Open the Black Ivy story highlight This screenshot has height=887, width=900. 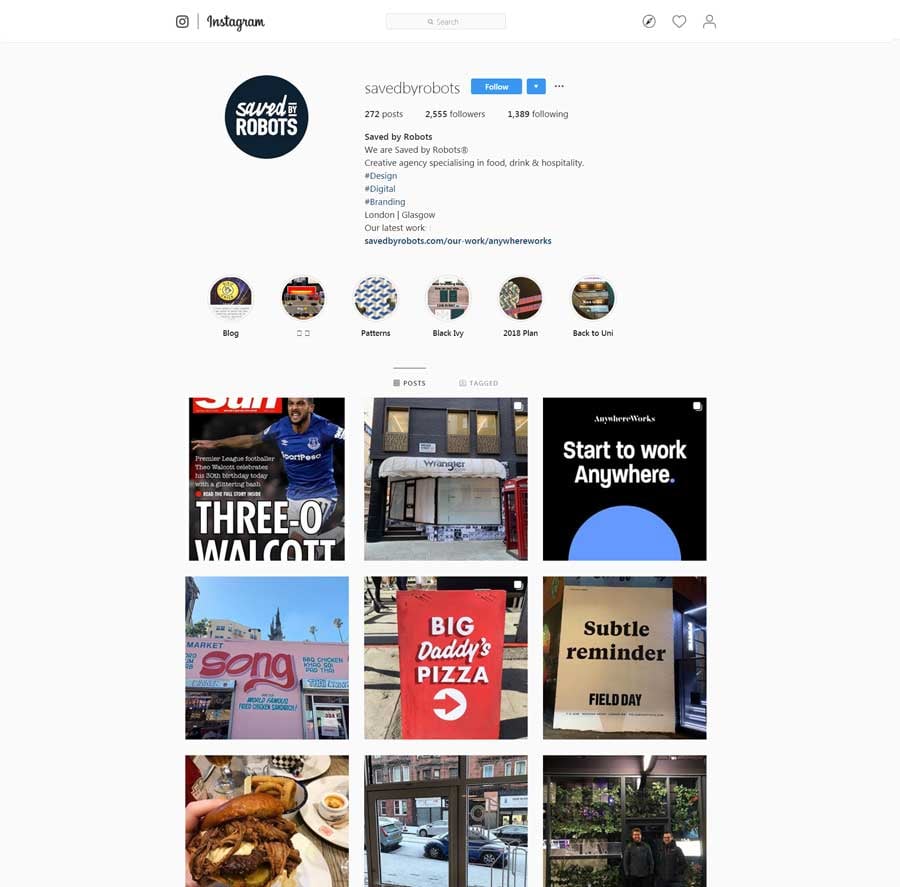click(448, 298)
